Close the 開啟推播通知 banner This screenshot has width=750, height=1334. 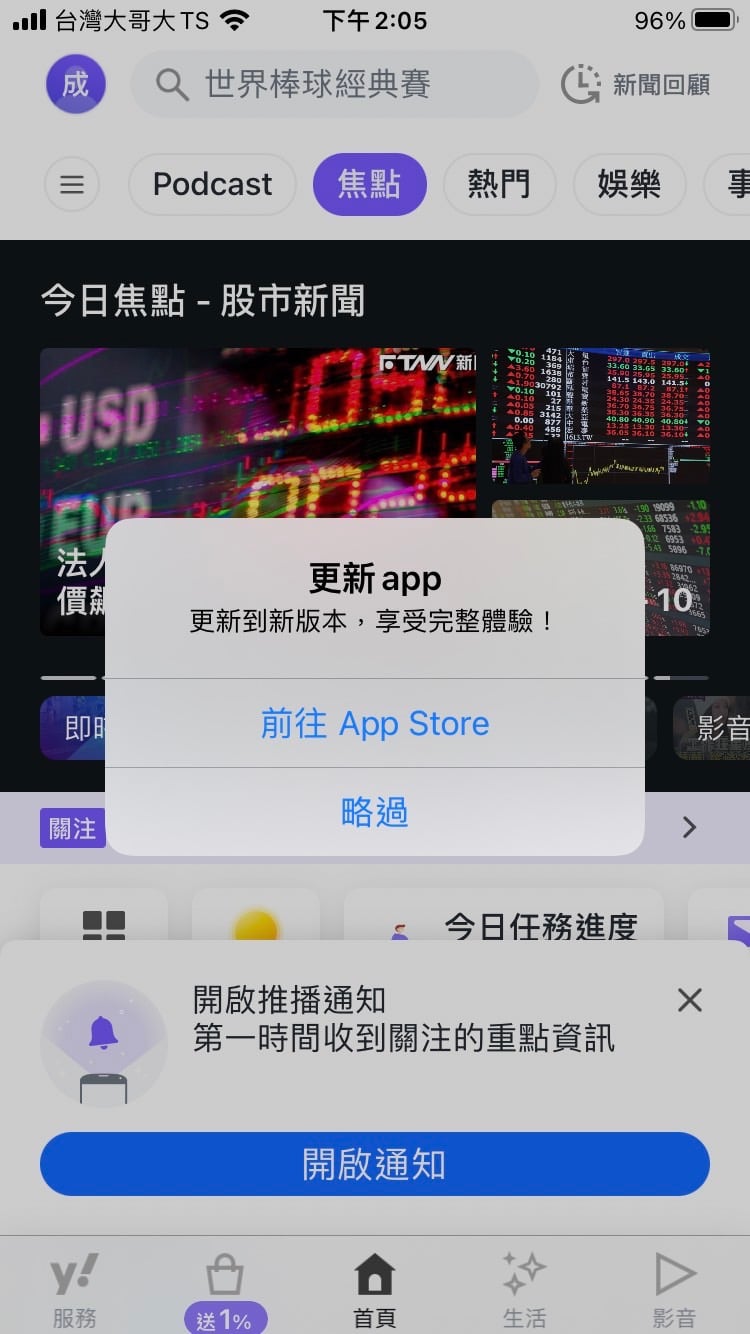click(x=690, y=1000)
